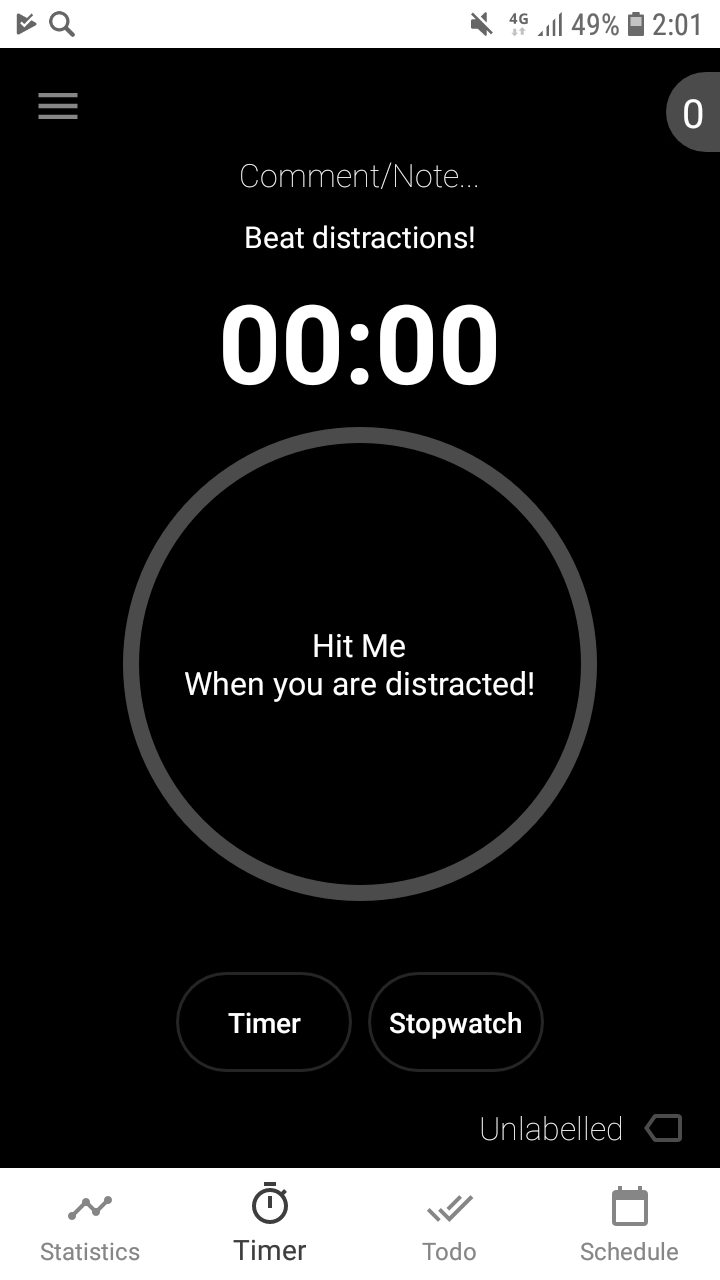The height and width of the screenshot is (1280, 720).
Task: Switch to the Timer tab
Action: tap(270, 1224)
